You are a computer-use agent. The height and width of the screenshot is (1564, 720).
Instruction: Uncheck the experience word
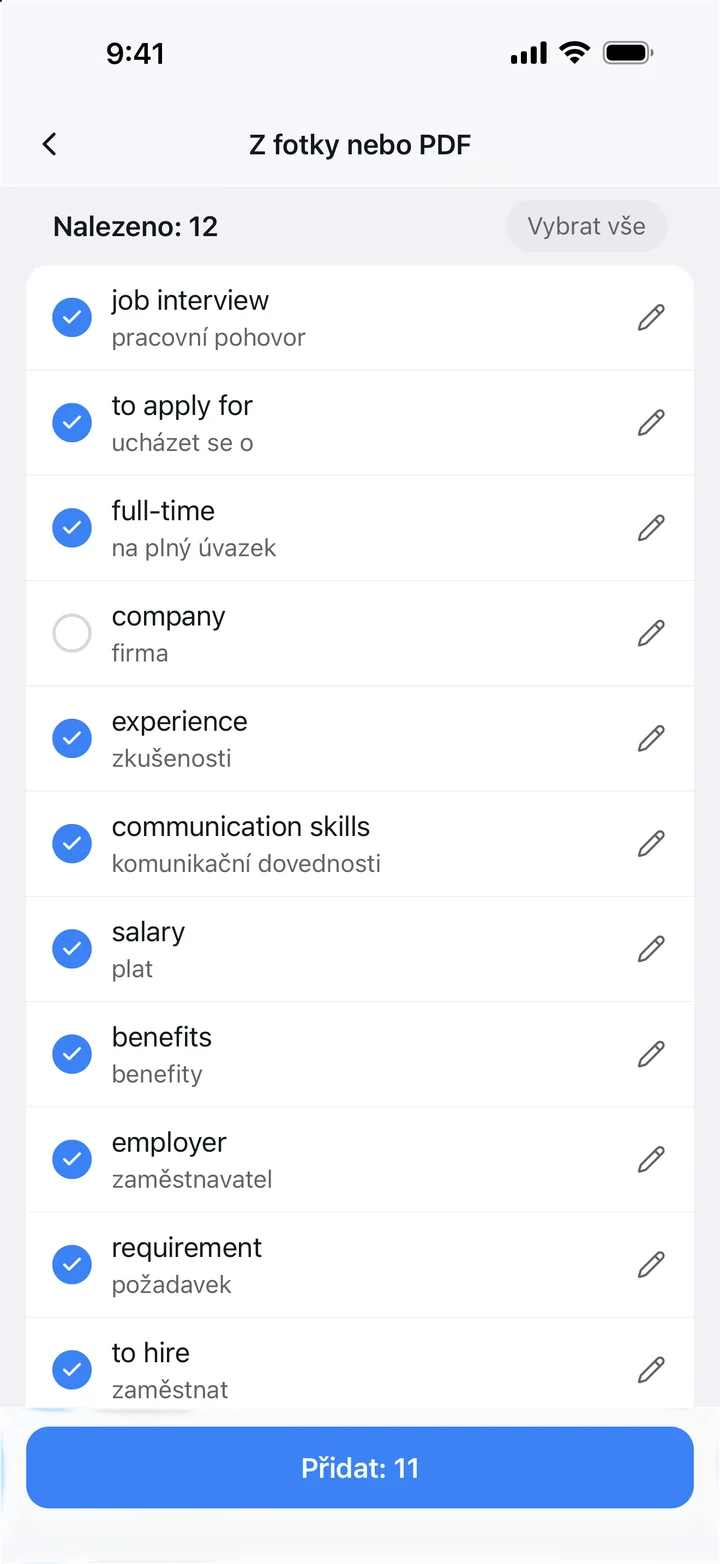tap(72, 738)
